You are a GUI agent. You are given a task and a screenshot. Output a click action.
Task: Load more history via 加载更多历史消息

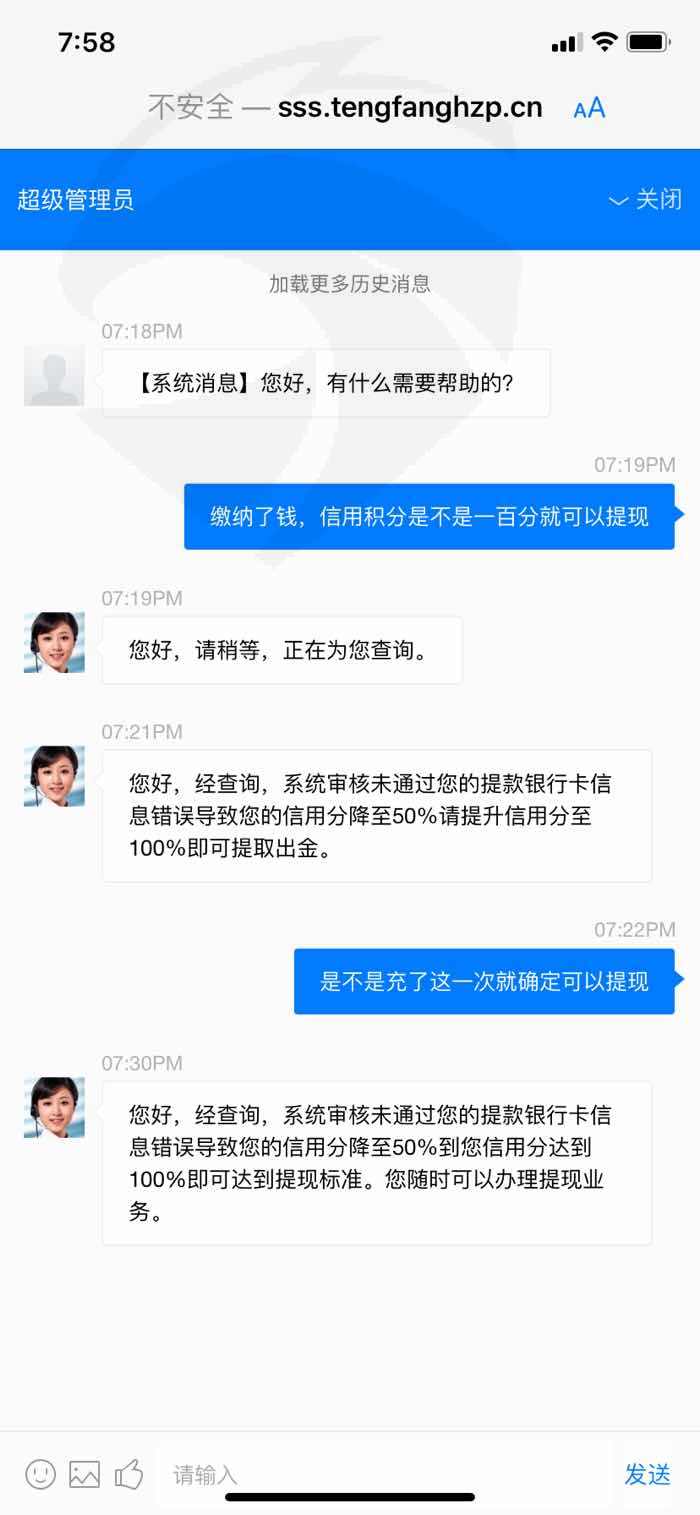[350, 284]
